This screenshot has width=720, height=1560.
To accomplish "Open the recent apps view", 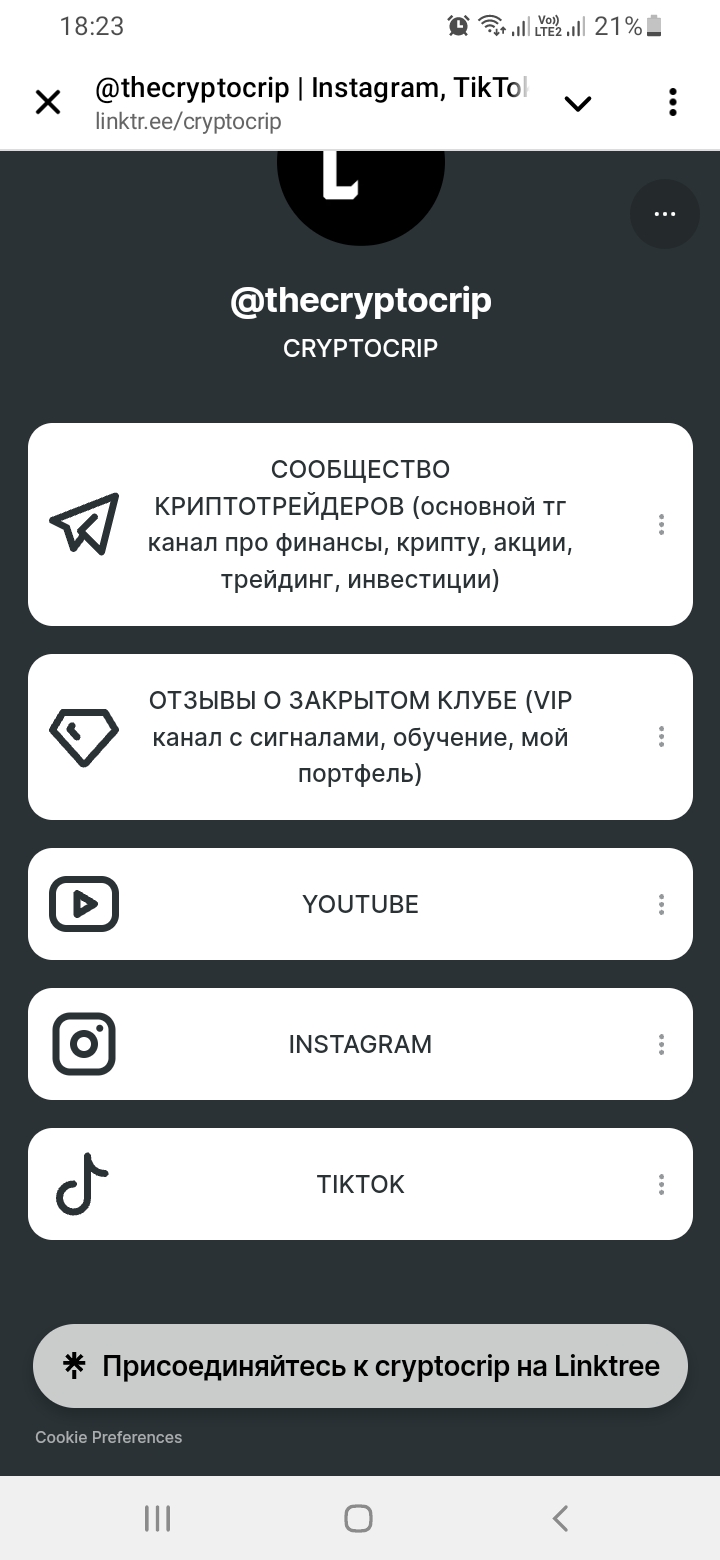I will [157, 1518].
